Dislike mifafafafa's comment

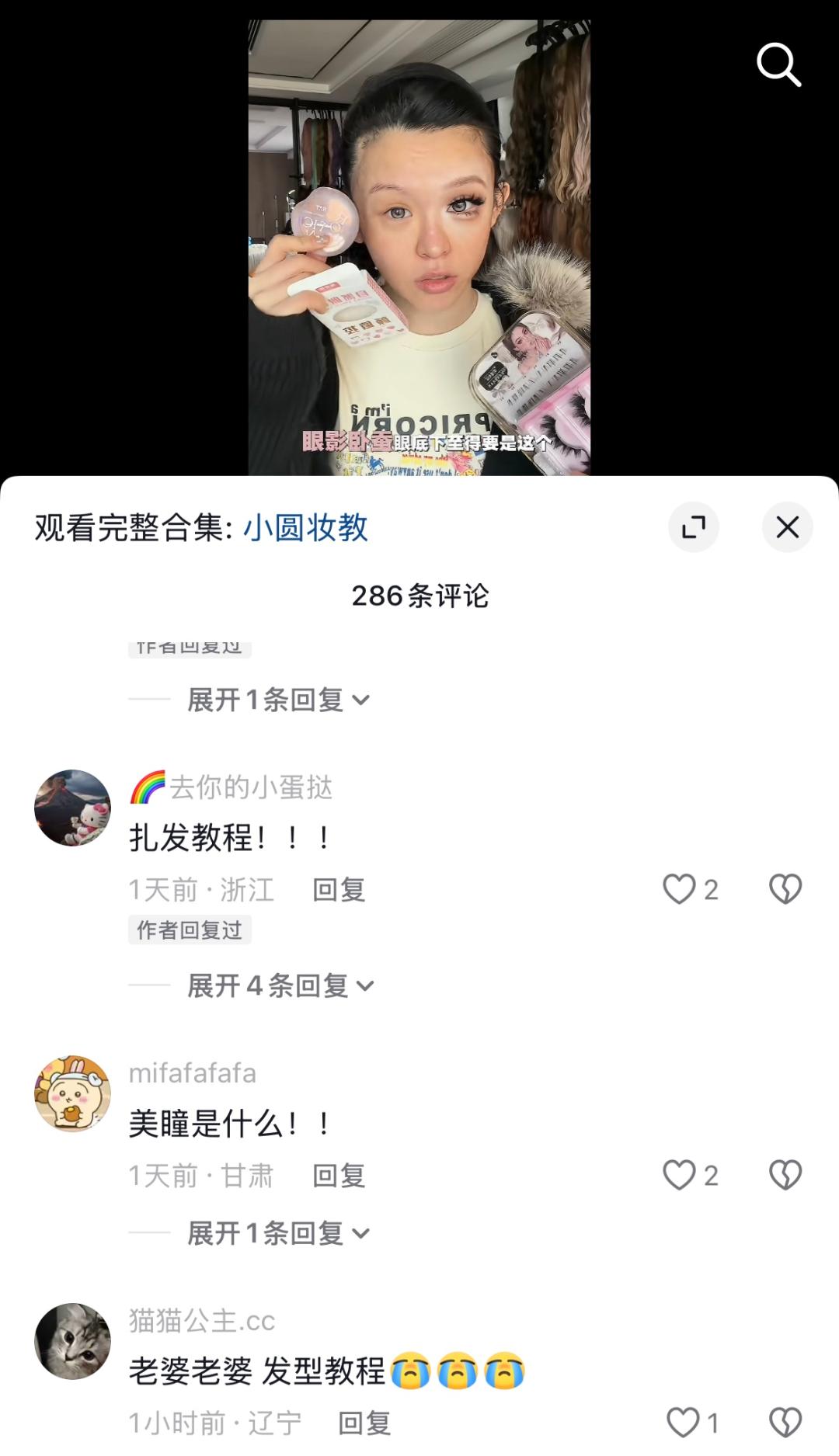click(785, 1175)
